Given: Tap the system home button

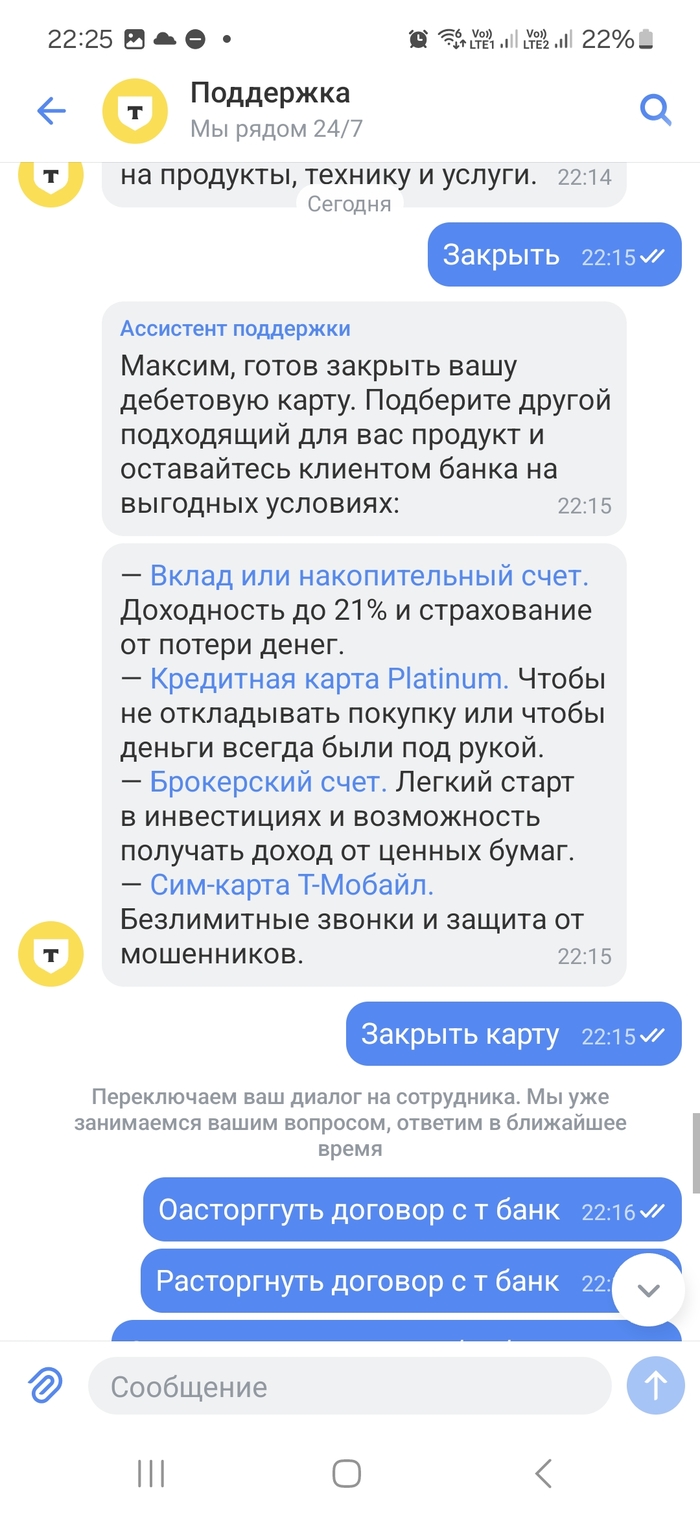Looking at the screenshot, I should [x=347, y=1472].
